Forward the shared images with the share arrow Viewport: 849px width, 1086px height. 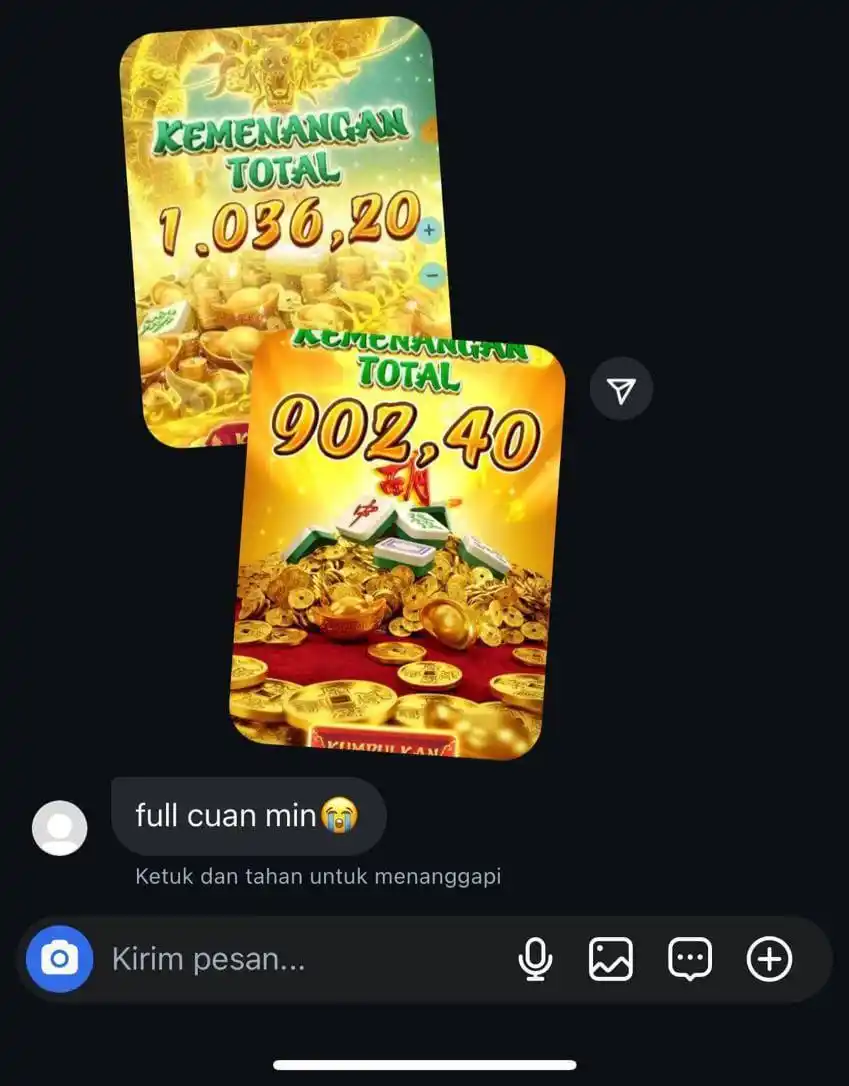pyautogui.click(x=621, y=390)
